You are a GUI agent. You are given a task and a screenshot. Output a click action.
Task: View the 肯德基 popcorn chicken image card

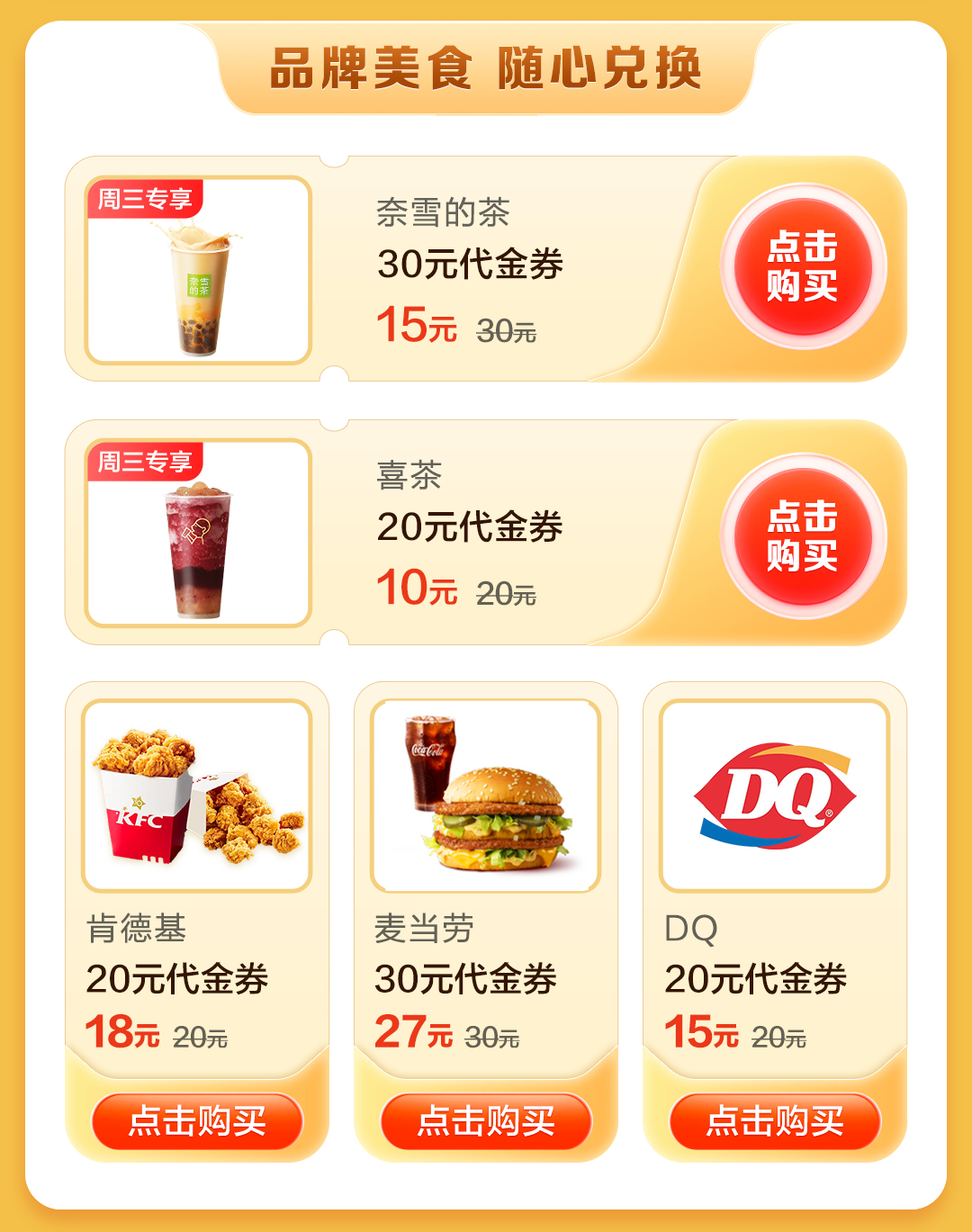[x=197, y=796]
